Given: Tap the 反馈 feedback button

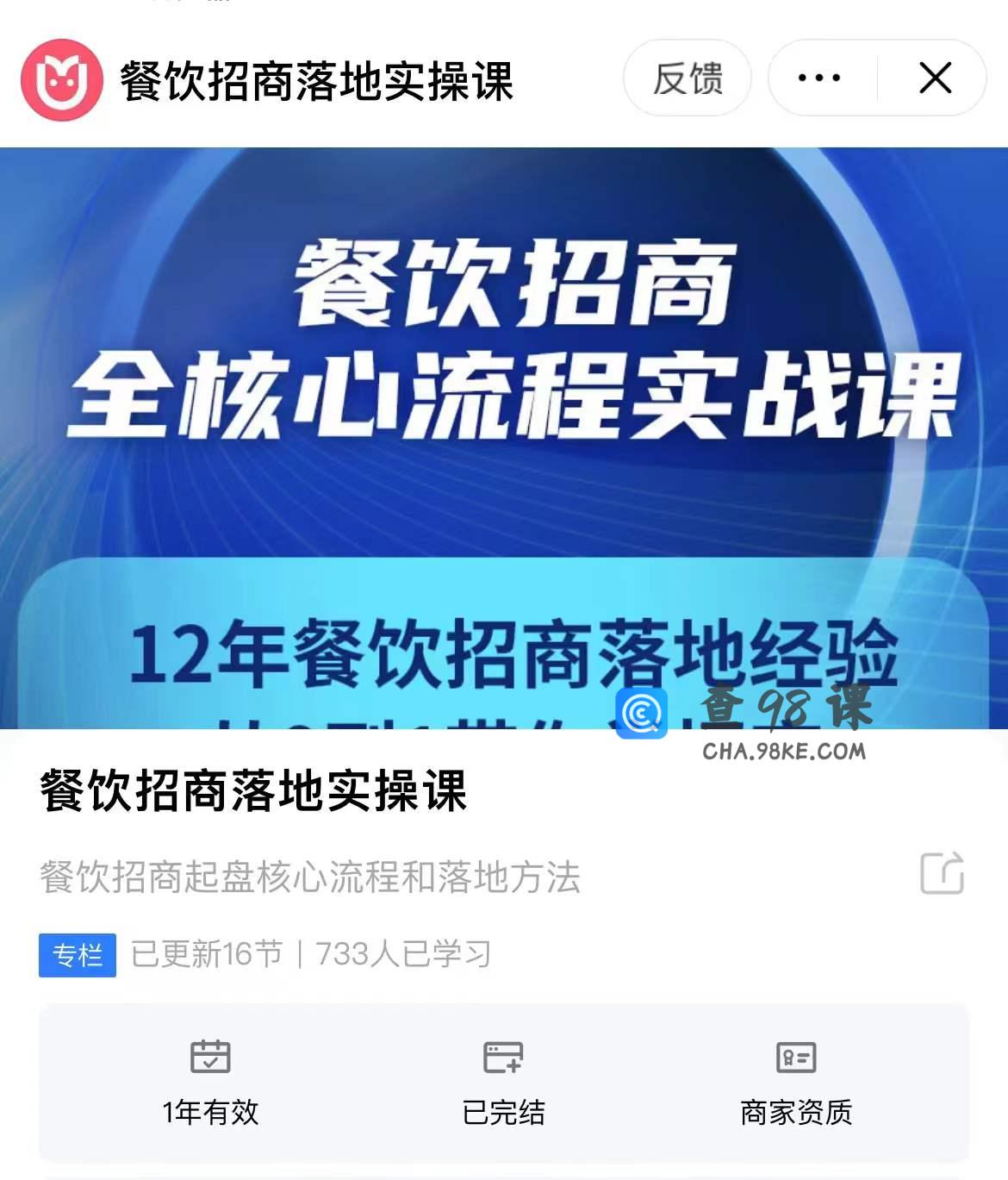Looking at the screenshot, I should [687, 78].
